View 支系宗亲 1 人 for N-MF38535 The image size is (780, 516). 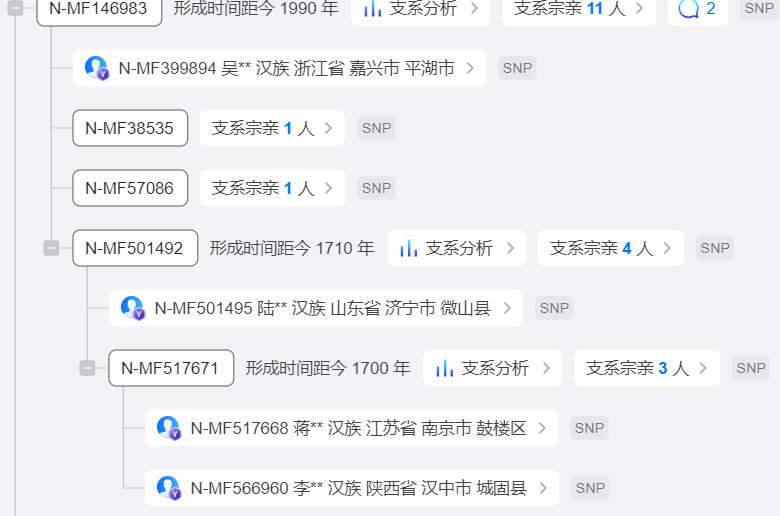click(x=271, y=128)
